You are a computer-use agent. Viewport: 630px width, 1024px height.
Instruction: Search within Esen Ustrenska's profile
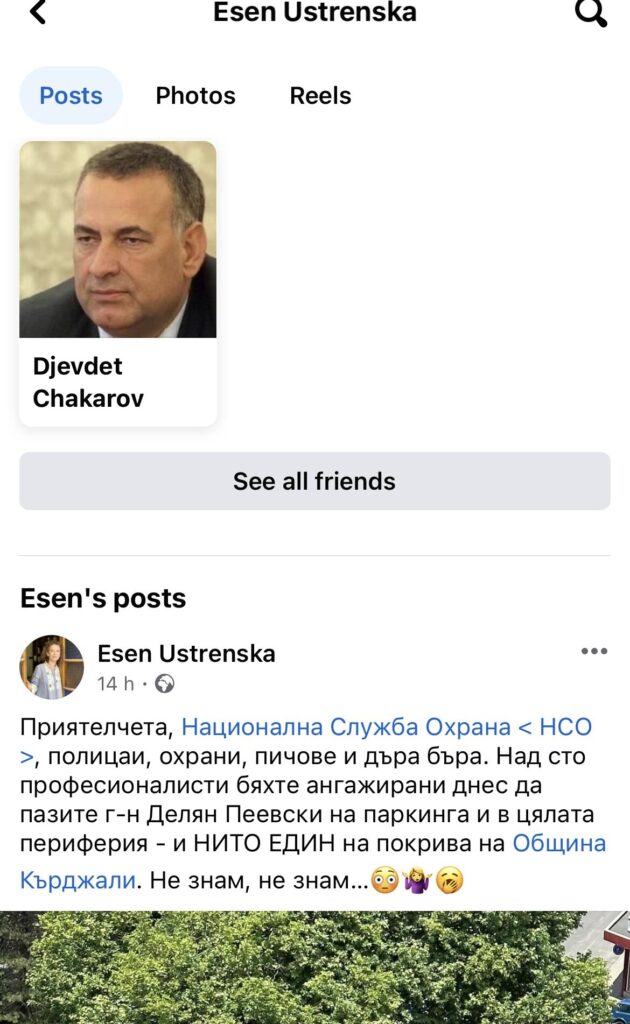pyautogui.click(x=590, y=13)
